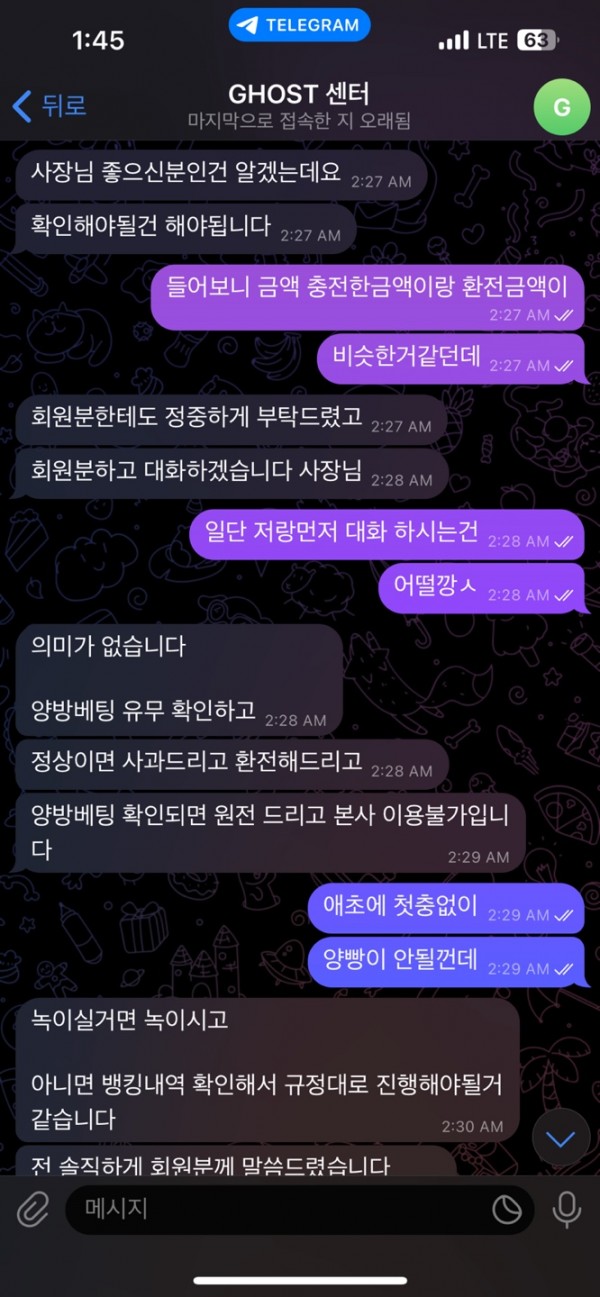Tap the Telegram pill in status bar
The width and height of the screenshot is (600, 1297).
pyautogui.click(x=300, y=25)
